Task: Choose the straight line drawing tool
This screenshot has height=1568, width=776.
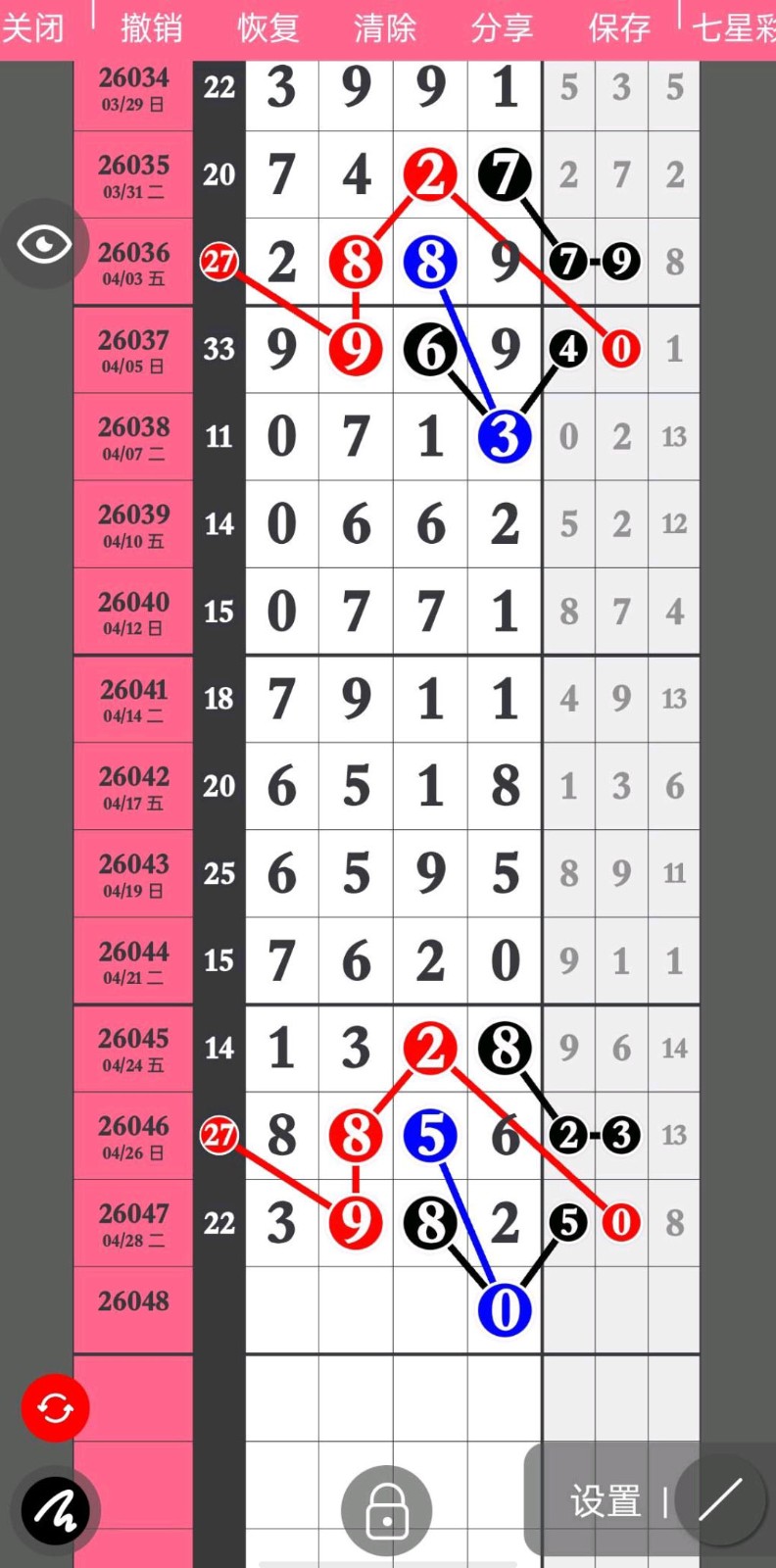Action: tap(721, 1500)
